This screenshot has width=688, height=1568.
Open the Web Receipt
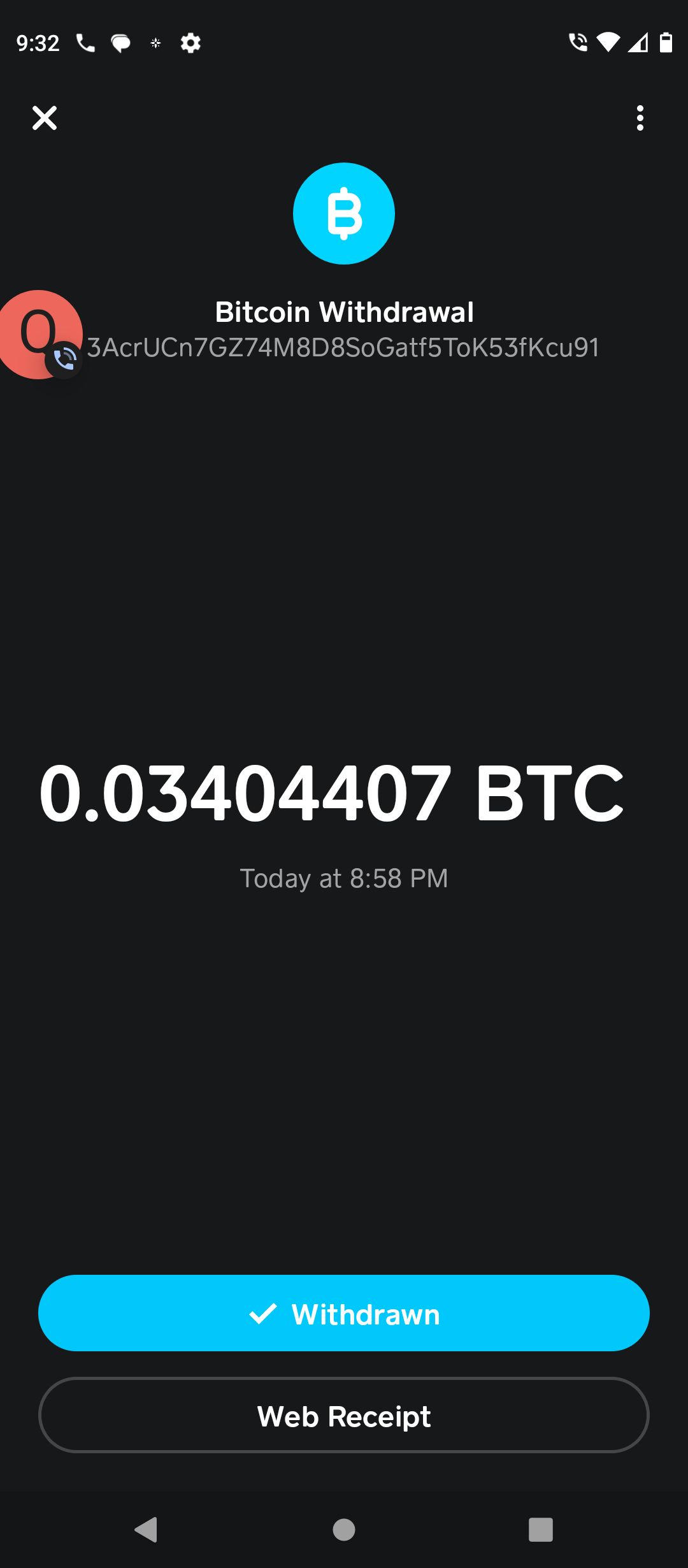coord(344,1416)
